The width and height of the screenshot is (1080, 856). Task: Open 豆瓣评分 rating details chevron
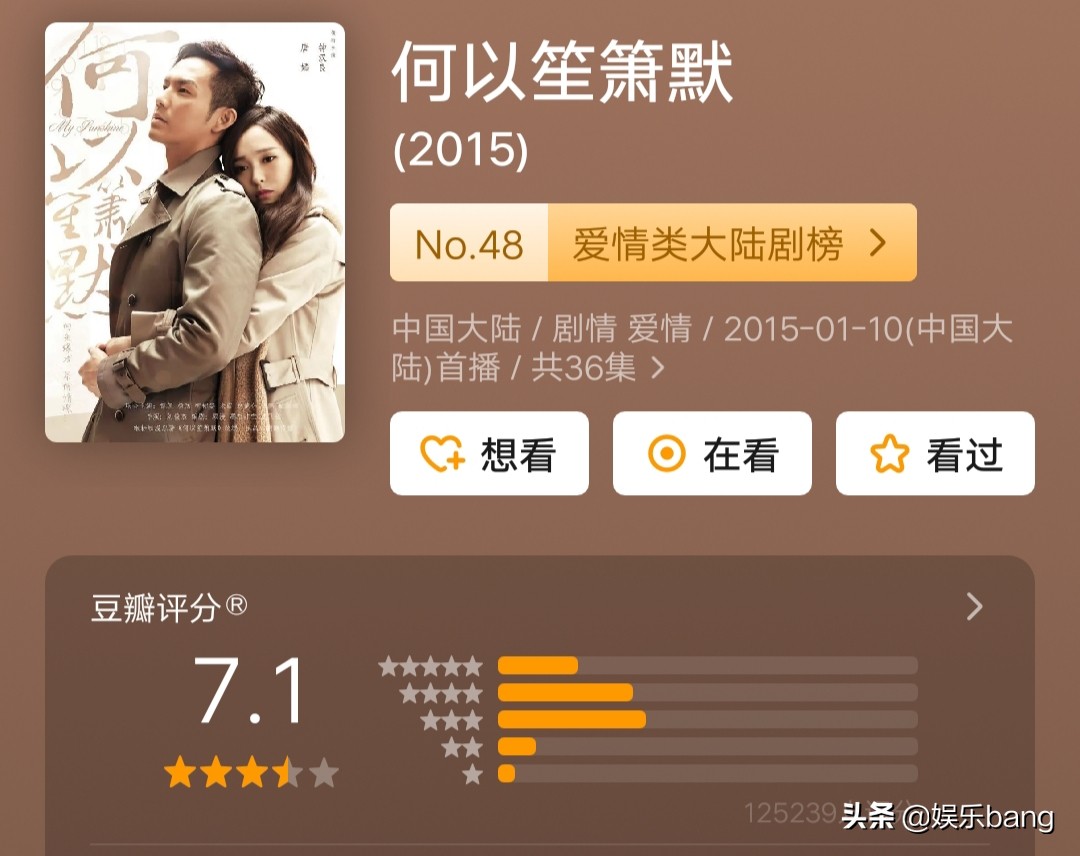pyautogui.click(x=974, y=606)
